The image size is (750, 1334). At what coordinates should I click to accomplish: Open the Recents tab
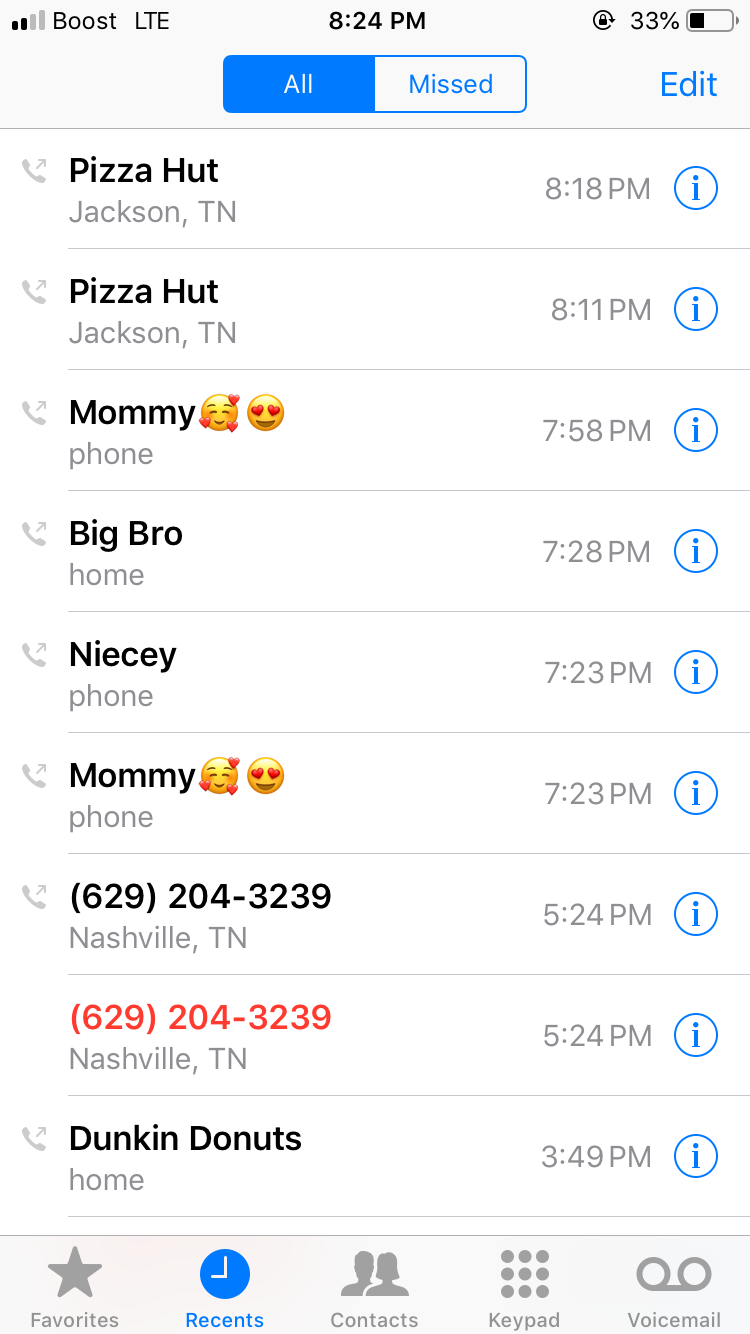(x=225, y=1287)
